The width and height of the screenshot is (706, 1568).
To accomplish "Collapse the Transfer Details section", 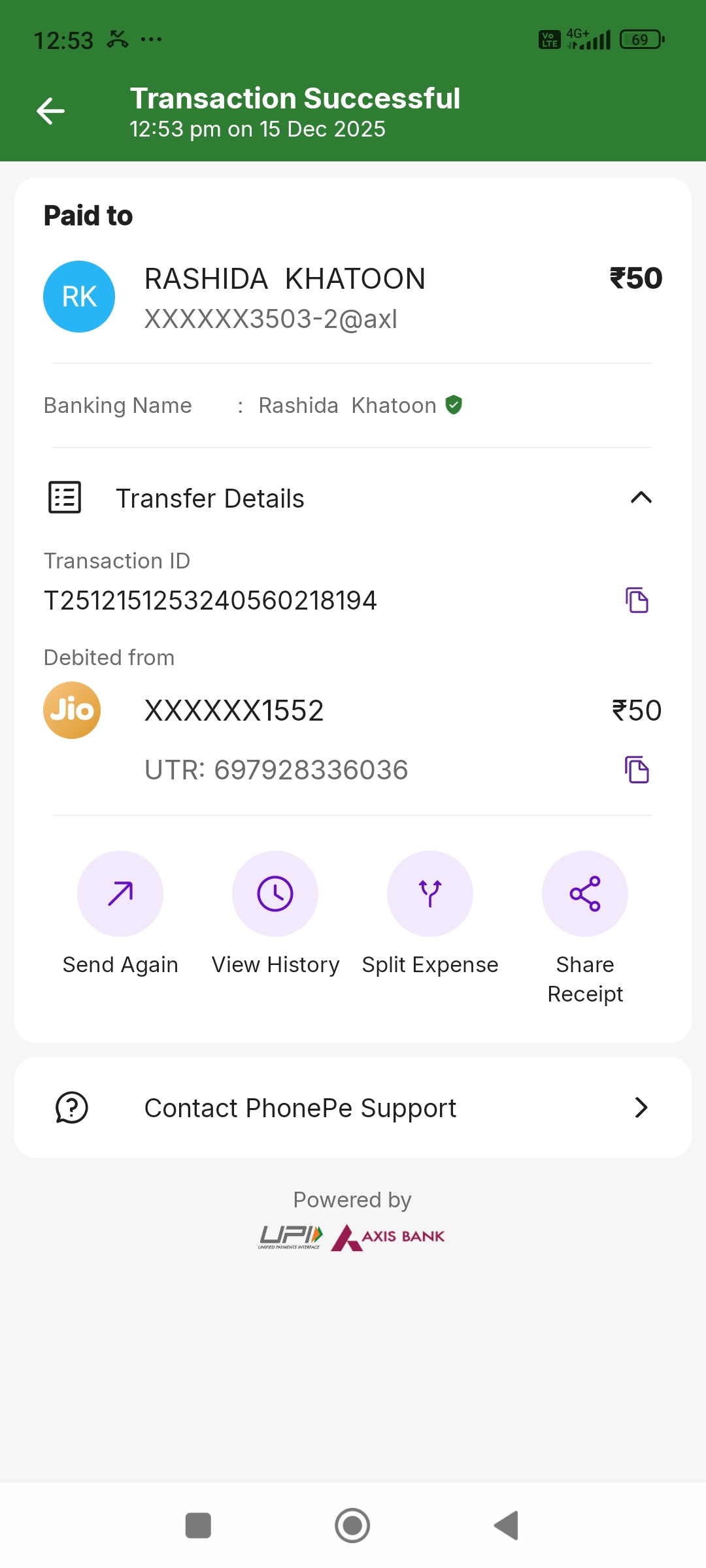I will click(x=641, y=498).
